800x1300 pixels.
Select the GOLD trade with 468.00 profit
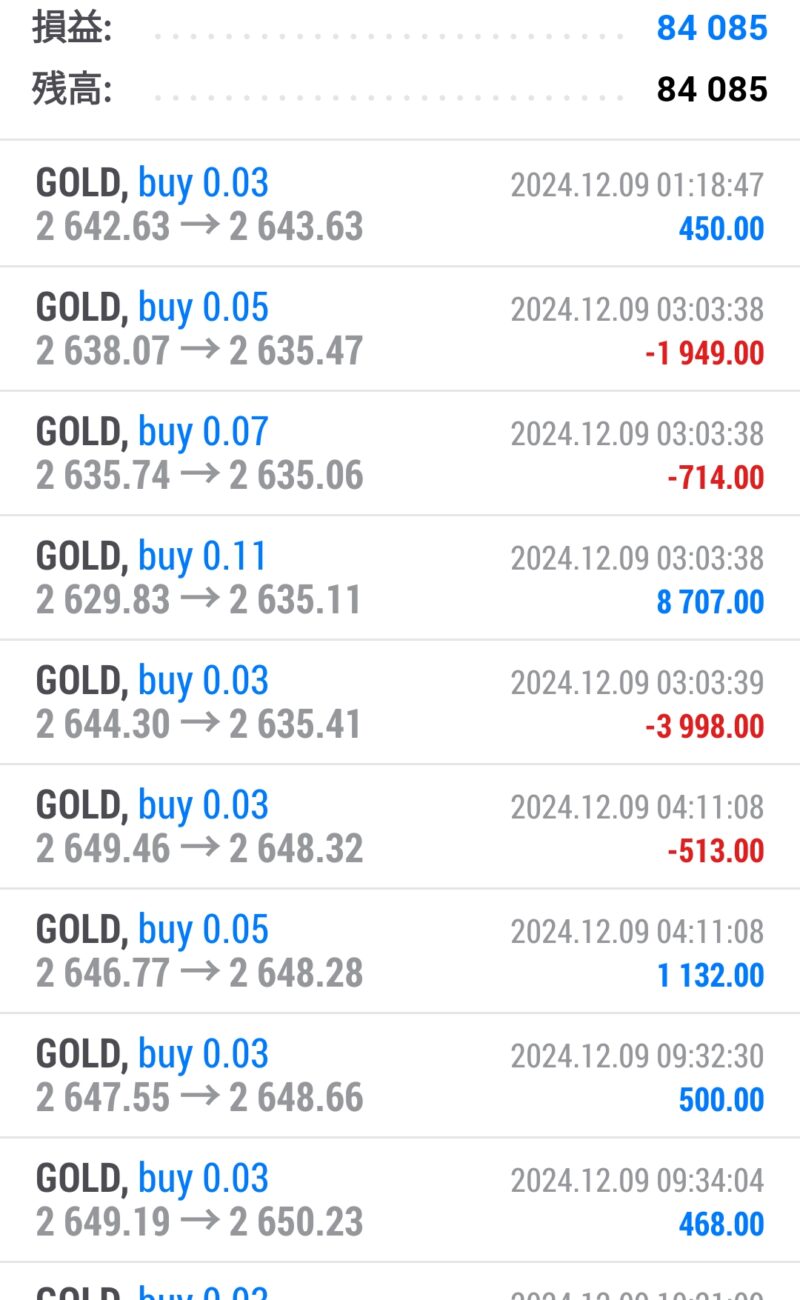[x=400, y=1200]
